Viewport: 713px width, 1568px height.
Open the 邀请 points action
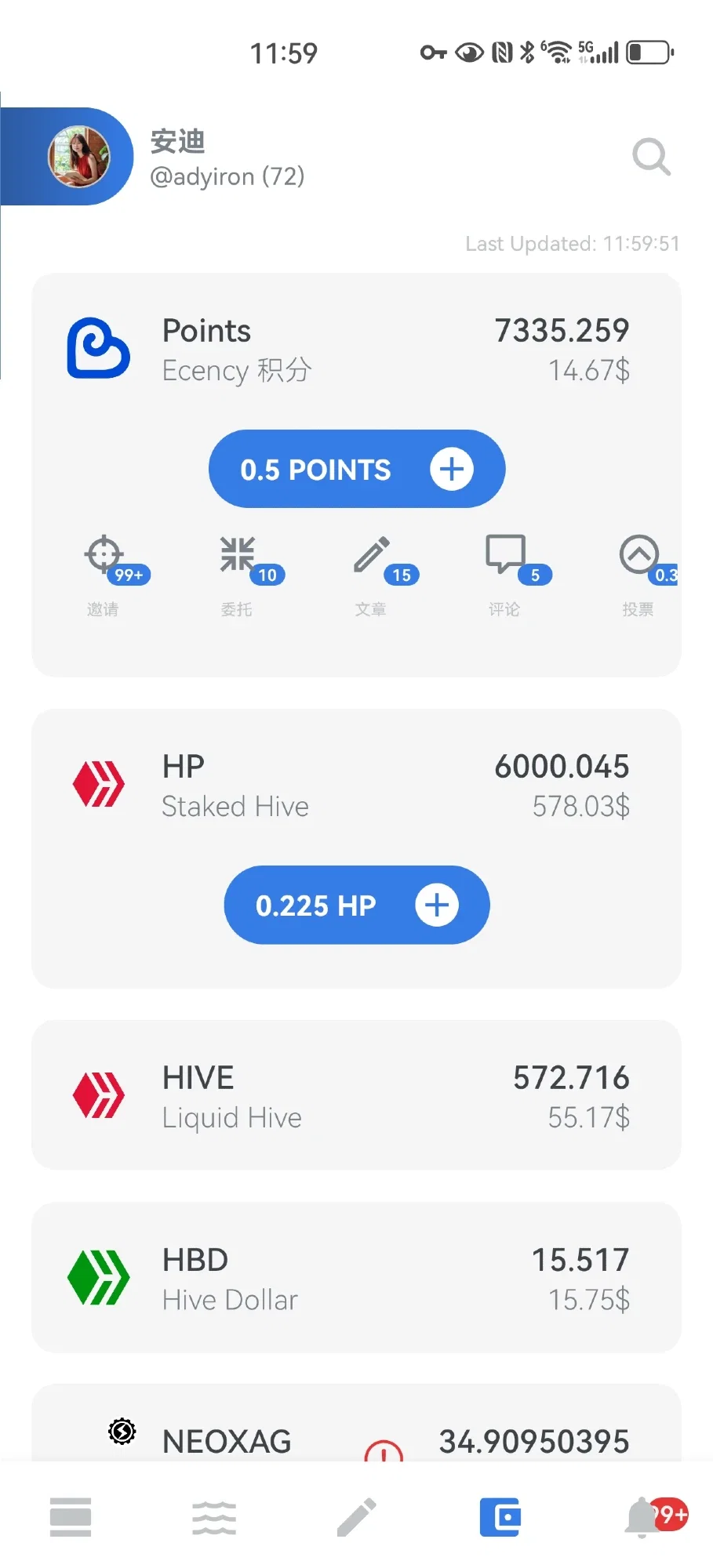pos(104,572)
